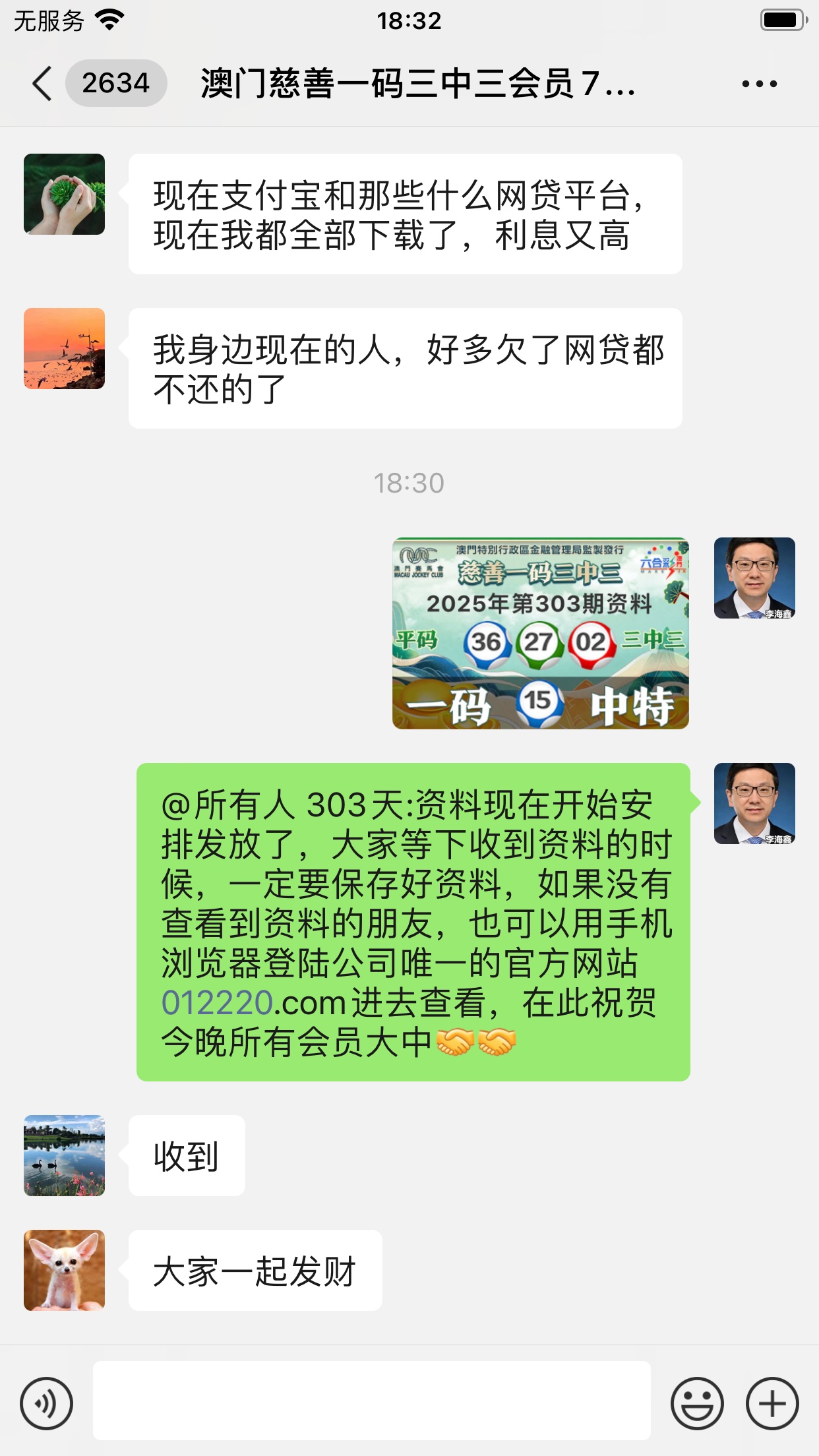Open profile of hands-holding-plant avatar member
Viewport: 819px width, 1456px height.
coord(64,194)
